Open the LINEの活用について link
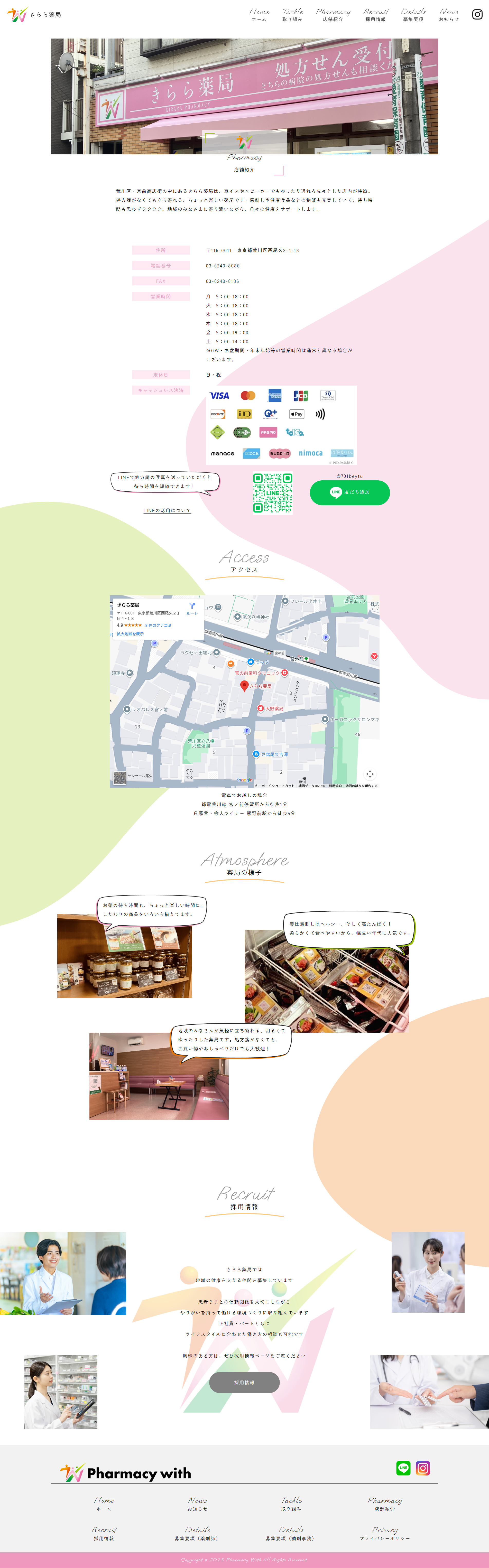489x1568 pixels. (x=167, y=510)
